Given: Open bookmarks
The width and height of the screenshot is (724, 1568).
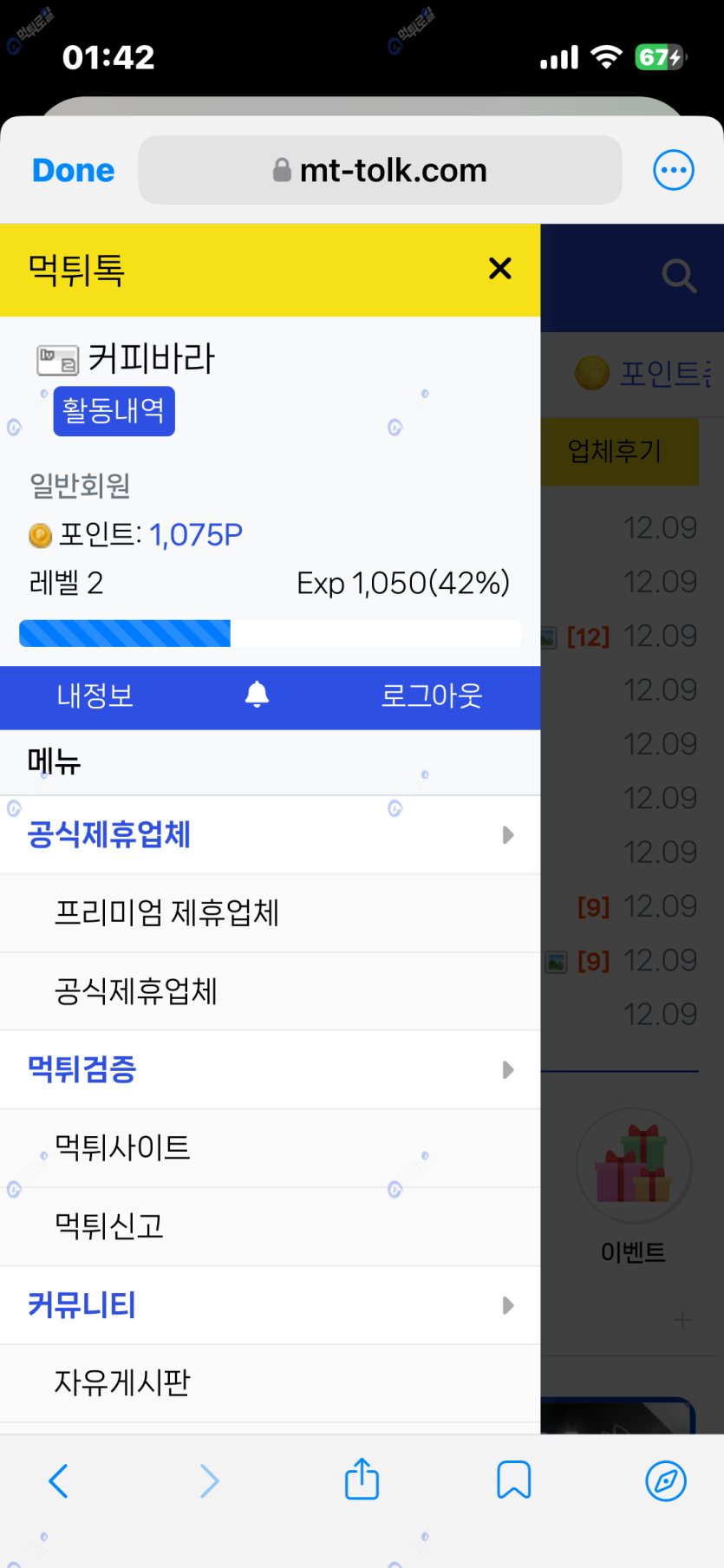Looking at the screenshot, I should (513, 1480).
